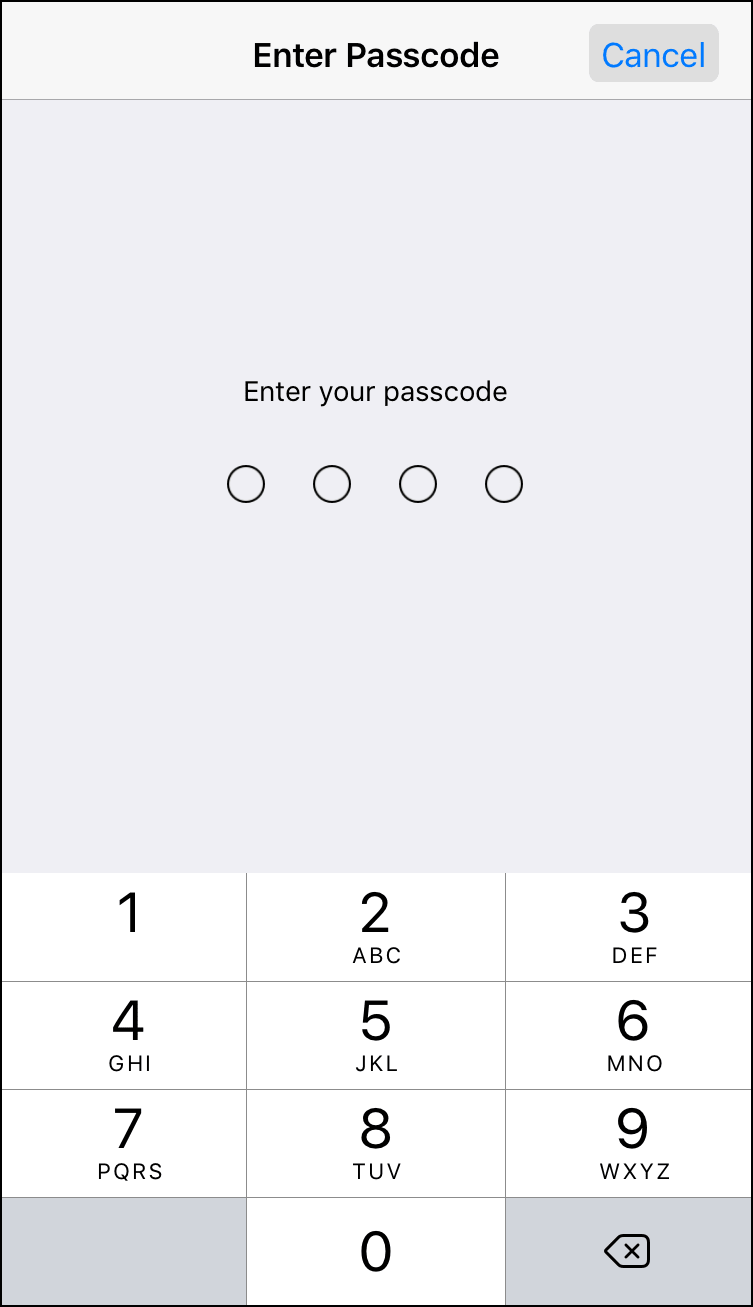Image resolution: width=753 pixels, height=1307 pixels.
Task: Tap the Cancel button
Action: click(653, 55)
